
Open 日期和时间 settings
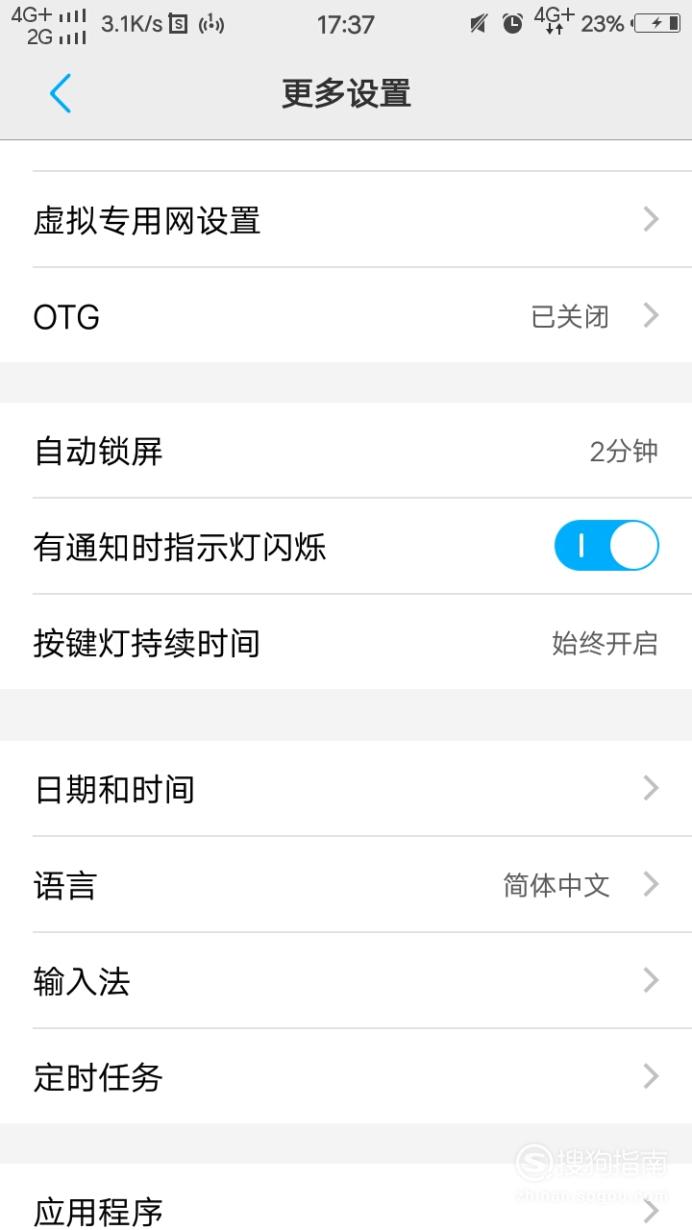[x=346, y=789]
